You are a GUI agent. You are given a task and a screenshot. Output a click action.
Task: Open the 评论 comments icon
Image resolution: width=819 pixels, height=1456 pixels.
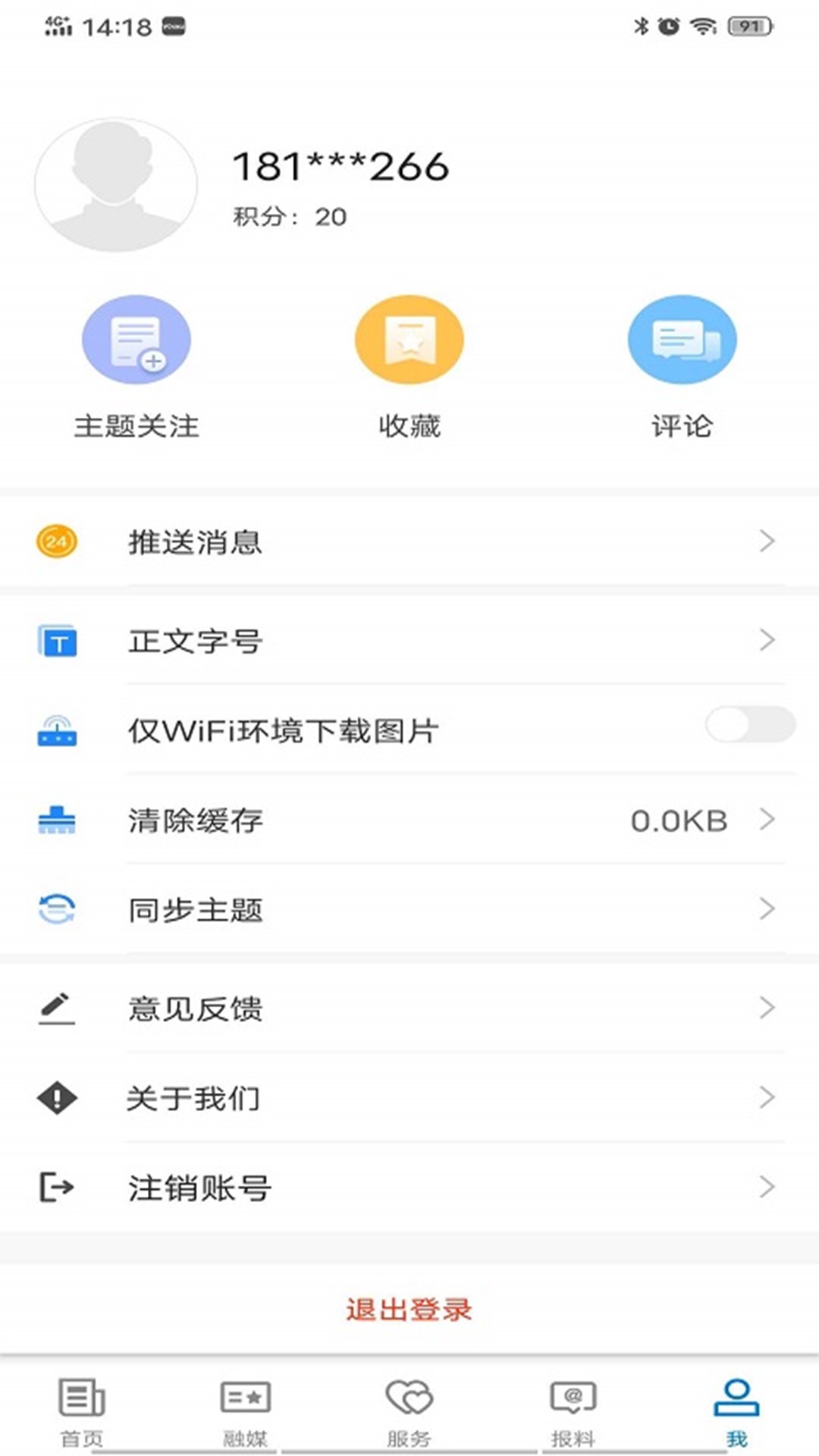point(681,339)
